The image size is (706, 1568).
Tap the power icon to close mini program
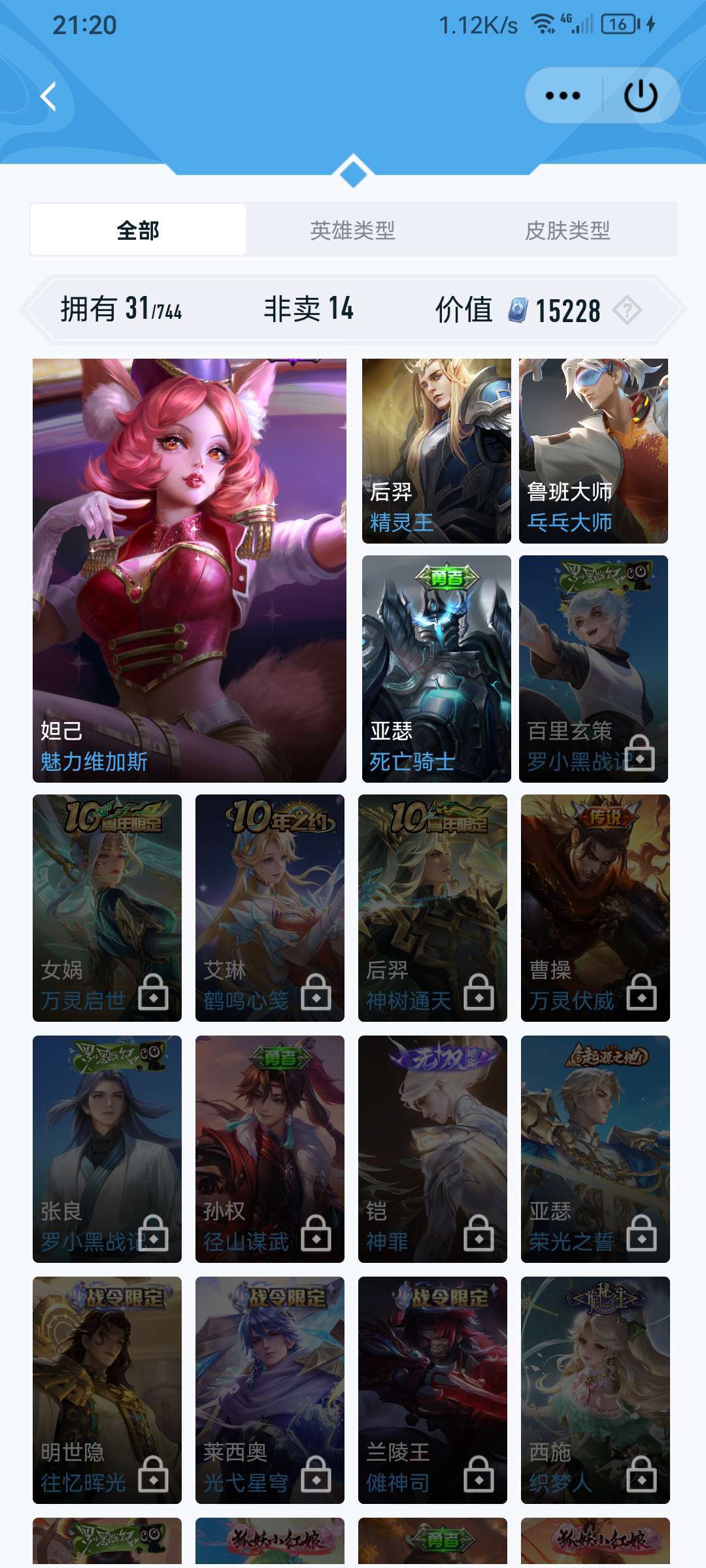click(x=640, y=96)
